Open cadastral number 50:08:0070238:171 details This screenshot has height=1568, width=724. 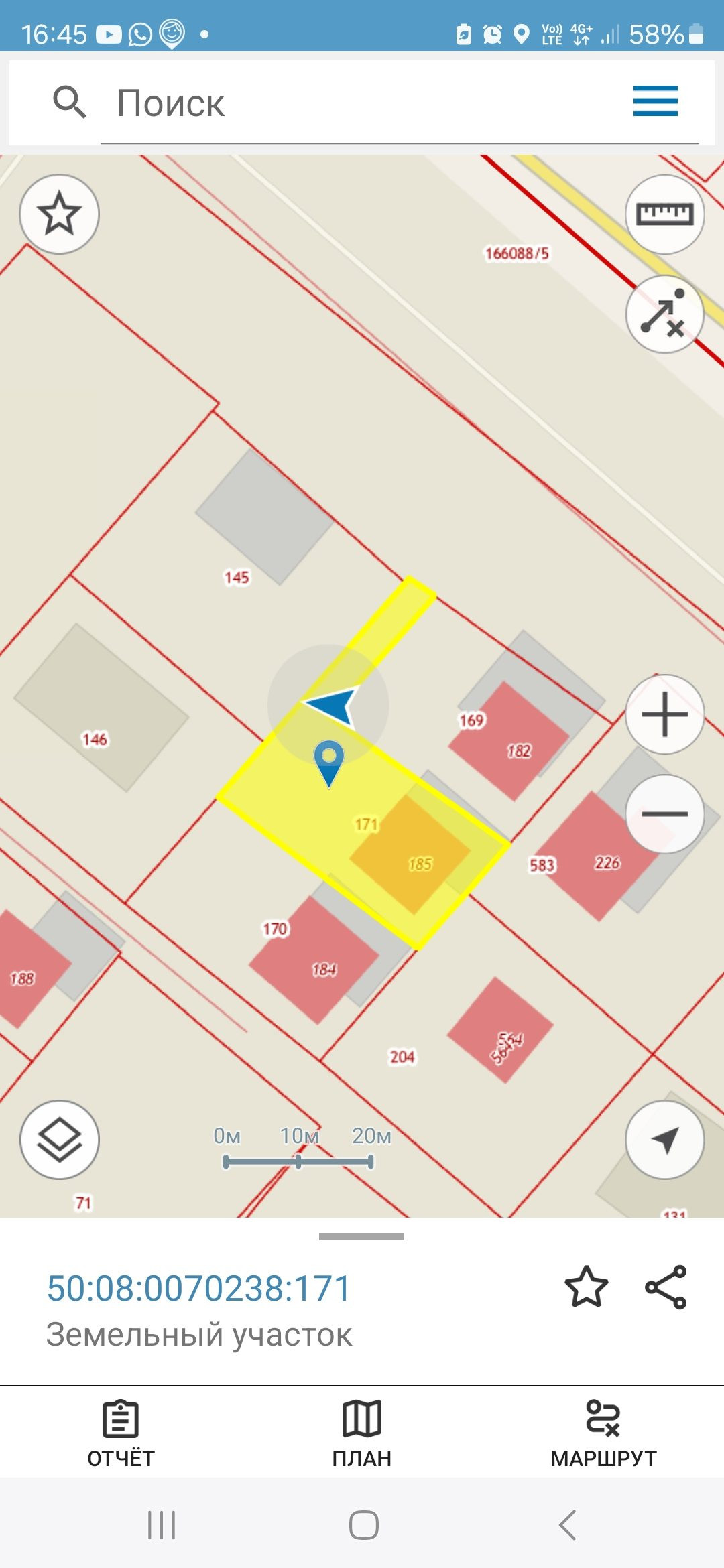[x=198, y=1288]
